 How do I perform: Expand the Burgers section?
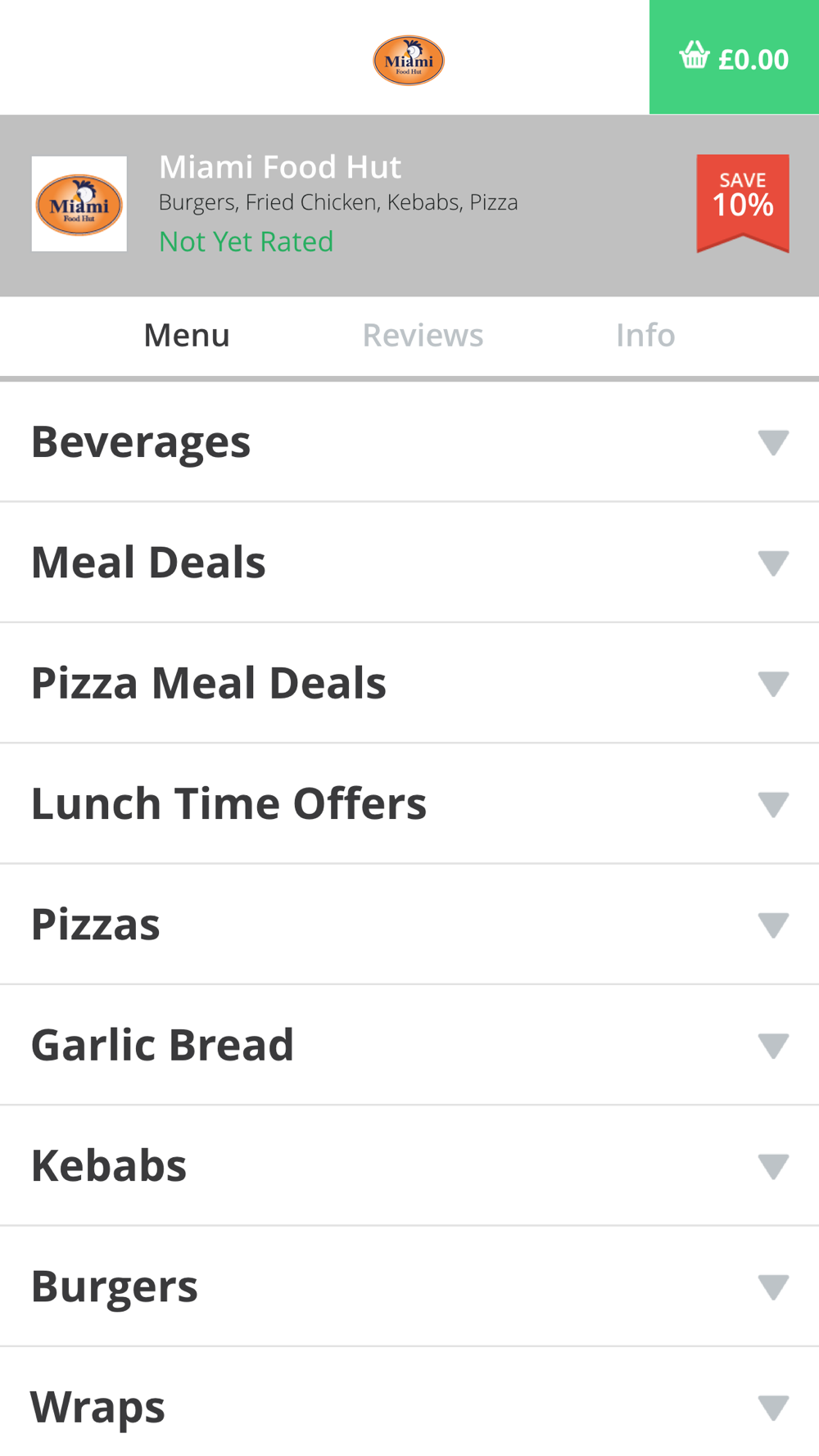click(x=409, y=1286)
